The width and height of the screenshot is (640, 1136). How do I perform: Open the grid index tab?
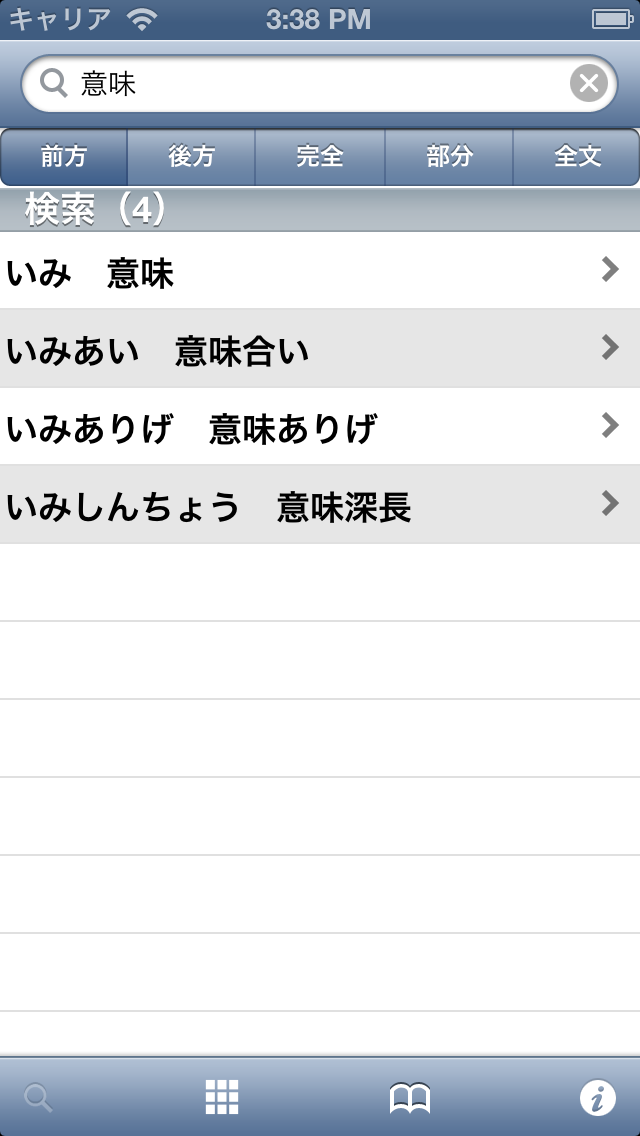(222, 1098)
